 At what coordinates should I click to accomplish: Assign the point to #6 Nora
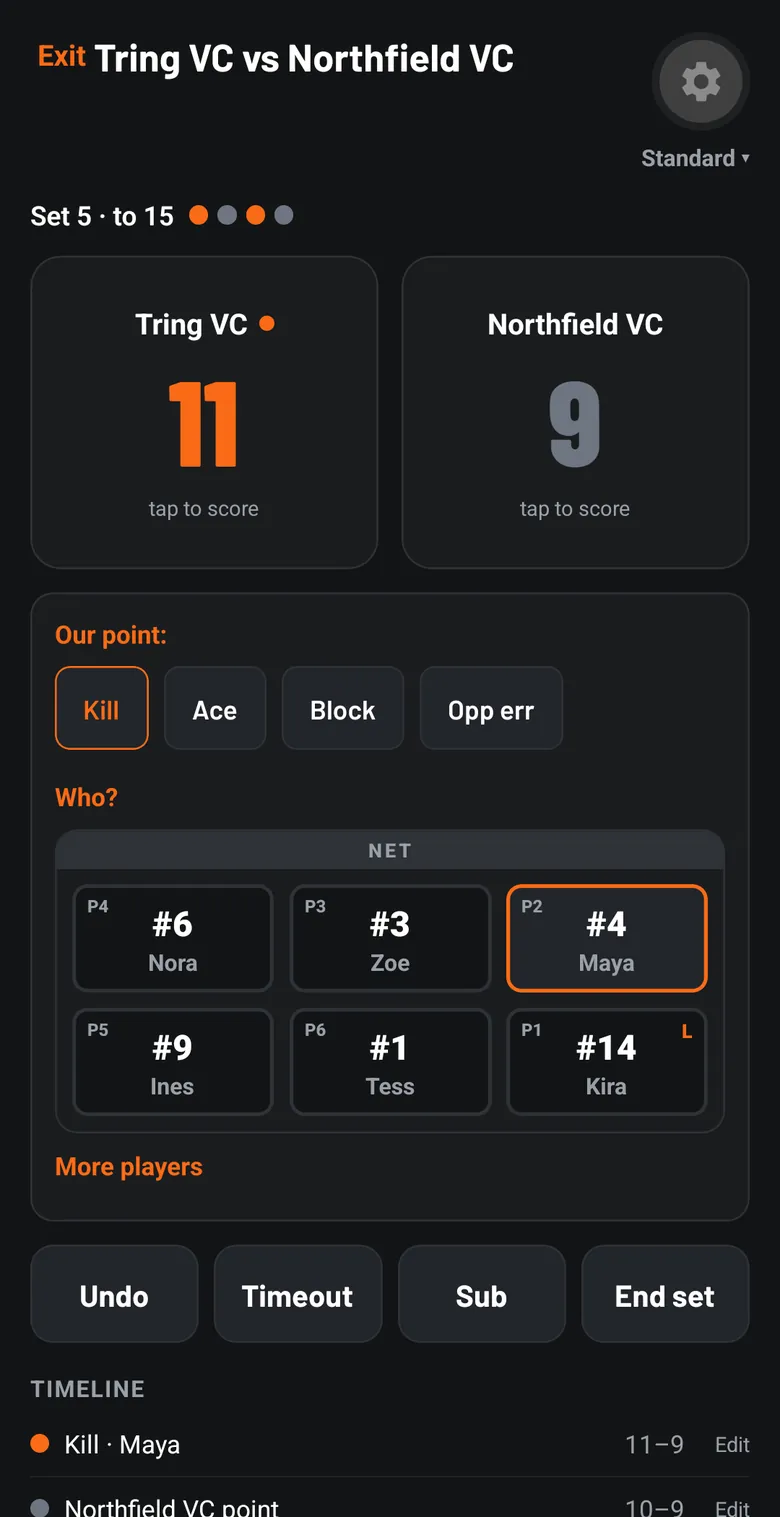173,938
